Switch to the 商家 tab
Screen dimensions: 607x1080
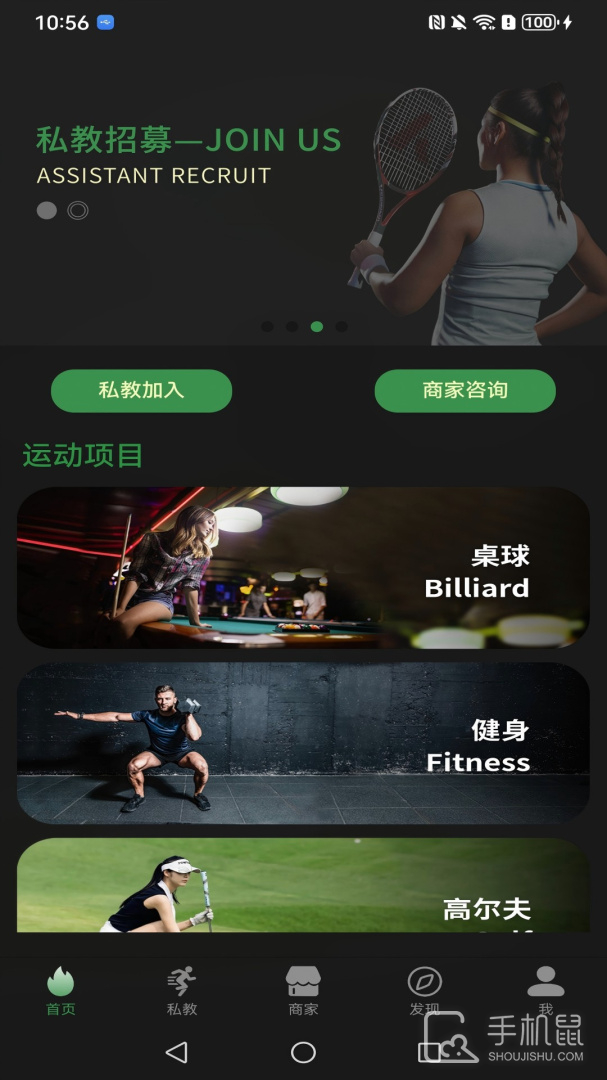(x=303, y=991)
